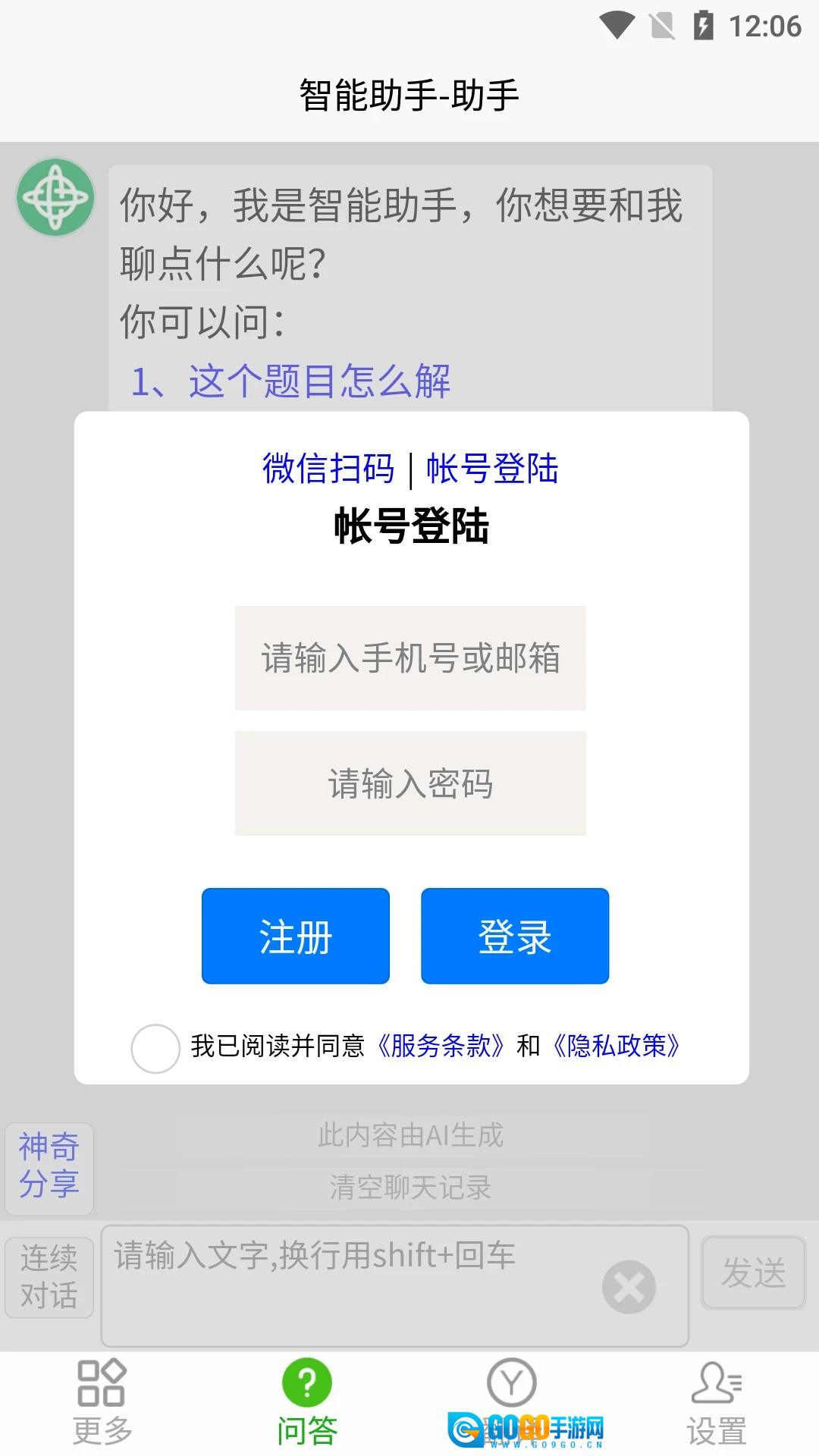Check the agreement radio button

pos(155,1048)
